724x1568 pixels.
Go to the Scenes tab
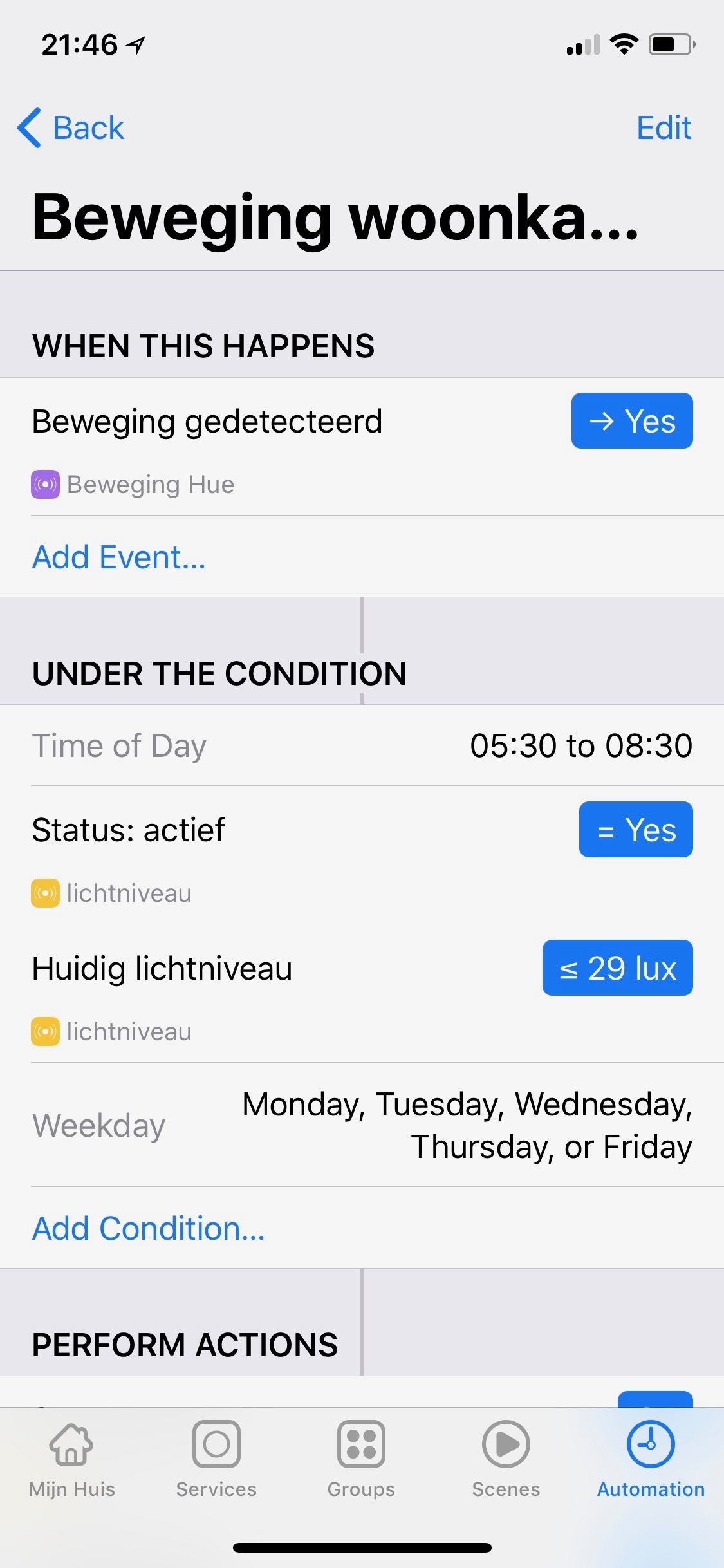point(506,1457)
